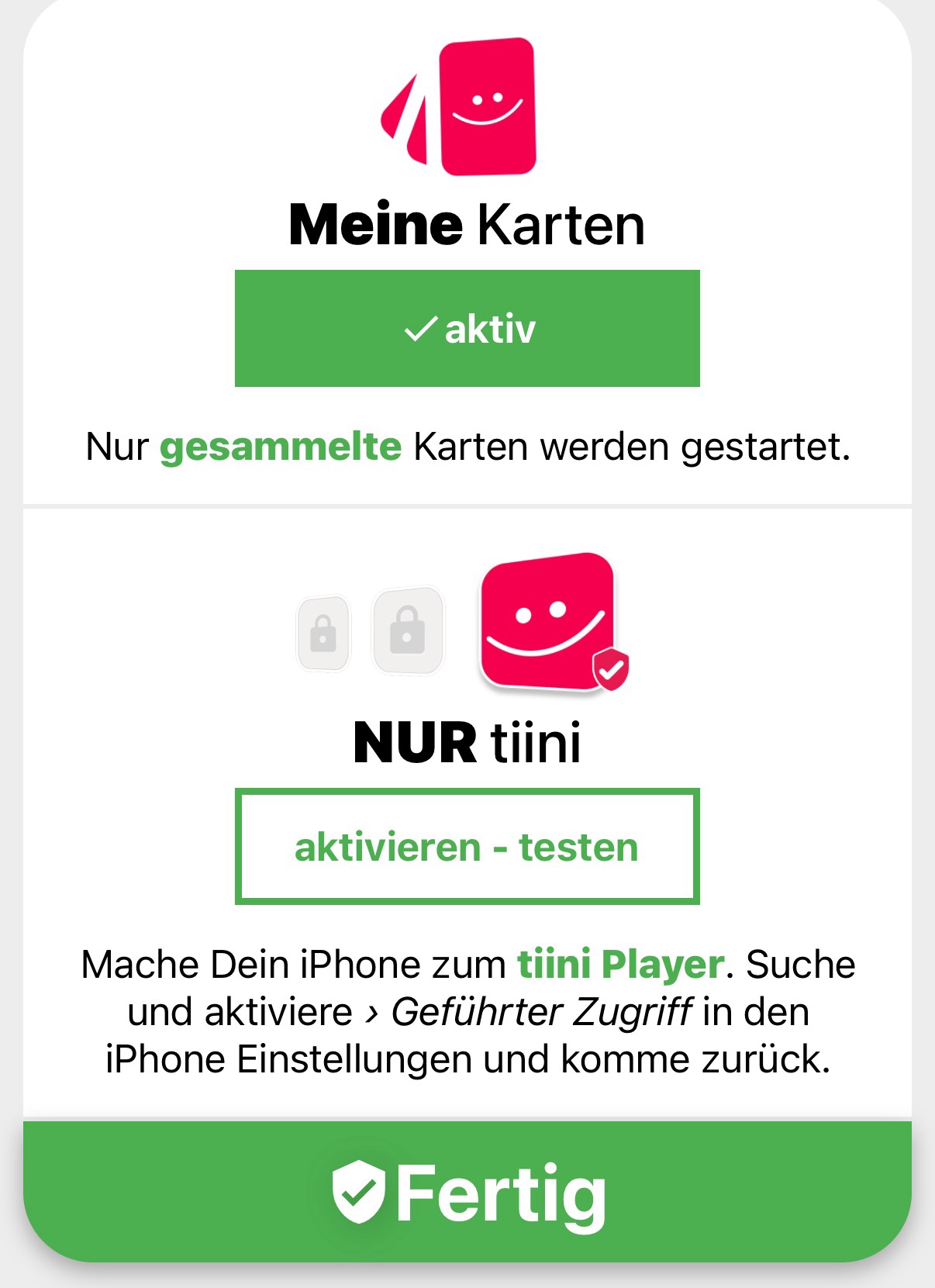Activate the 'NUR tiini' test mode
This screenshot has height=1288, width=935.
467,846
